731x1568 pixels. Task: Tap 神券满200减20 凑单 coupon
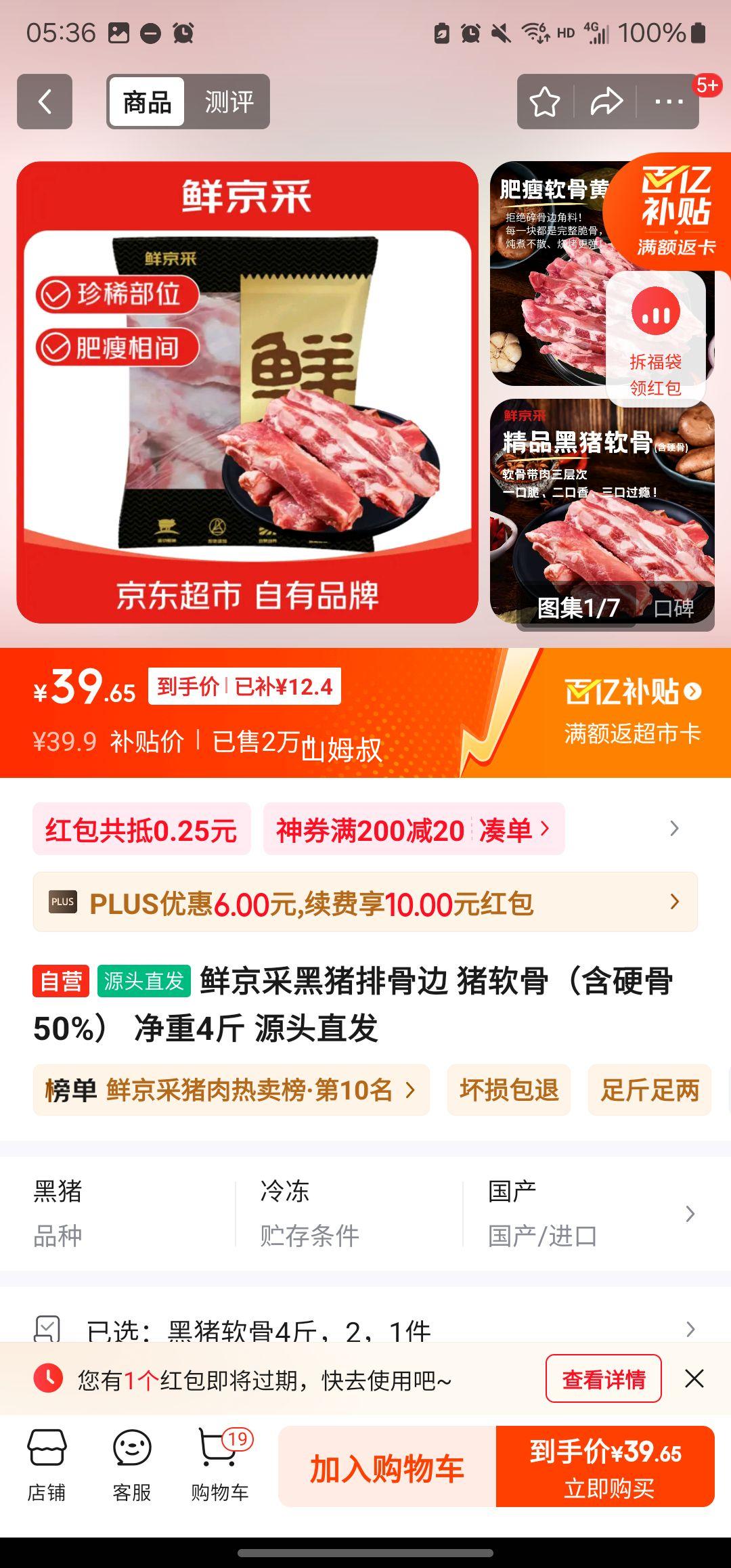tap(413, 829)
